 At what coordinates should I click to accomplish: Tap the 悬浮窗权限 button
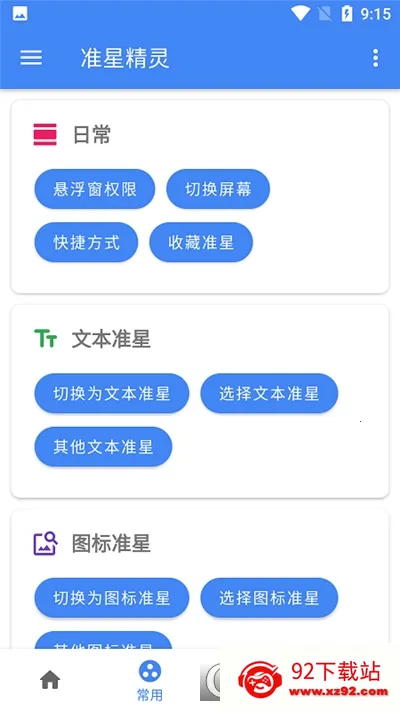(95, 189)
